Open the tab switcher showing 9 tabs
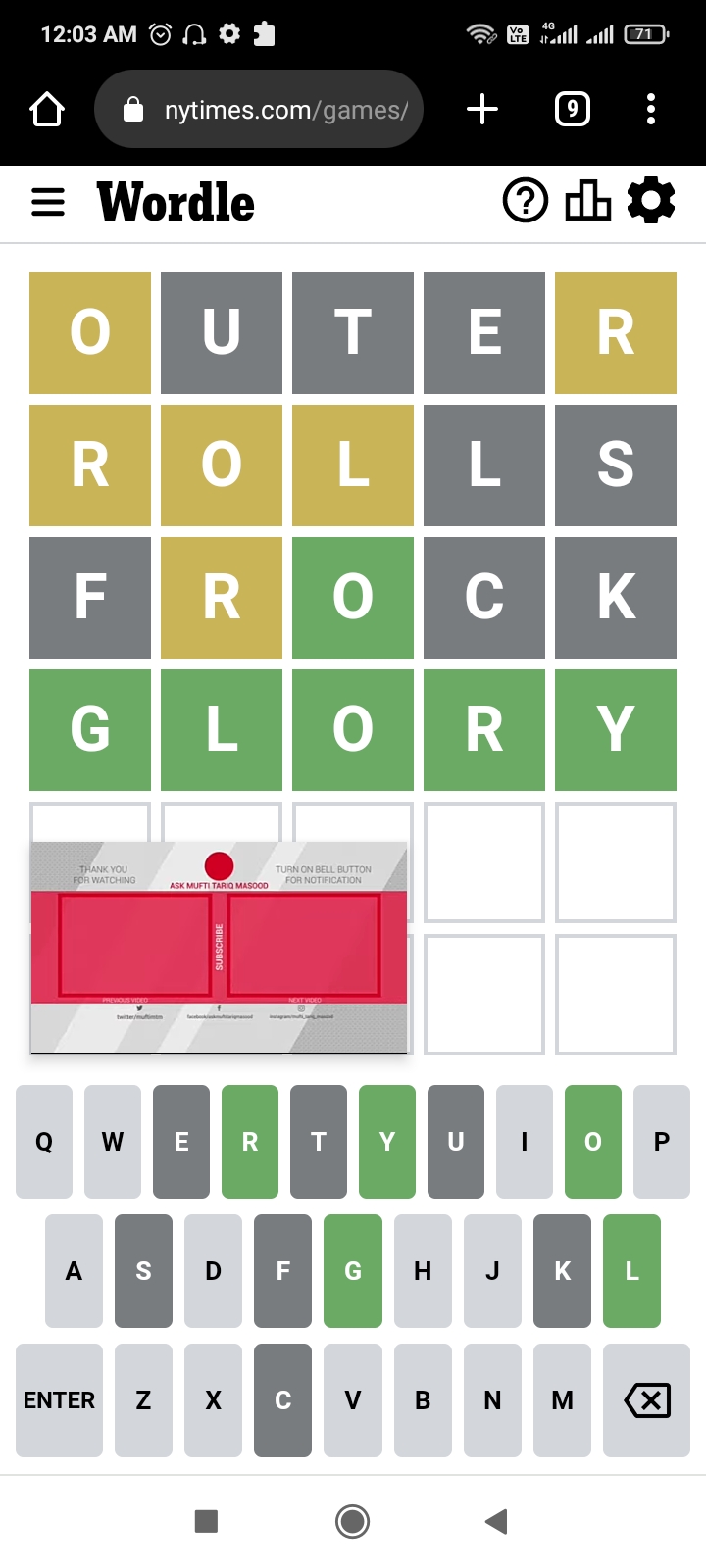This screenshot has width=706, height=1568. 573,109
